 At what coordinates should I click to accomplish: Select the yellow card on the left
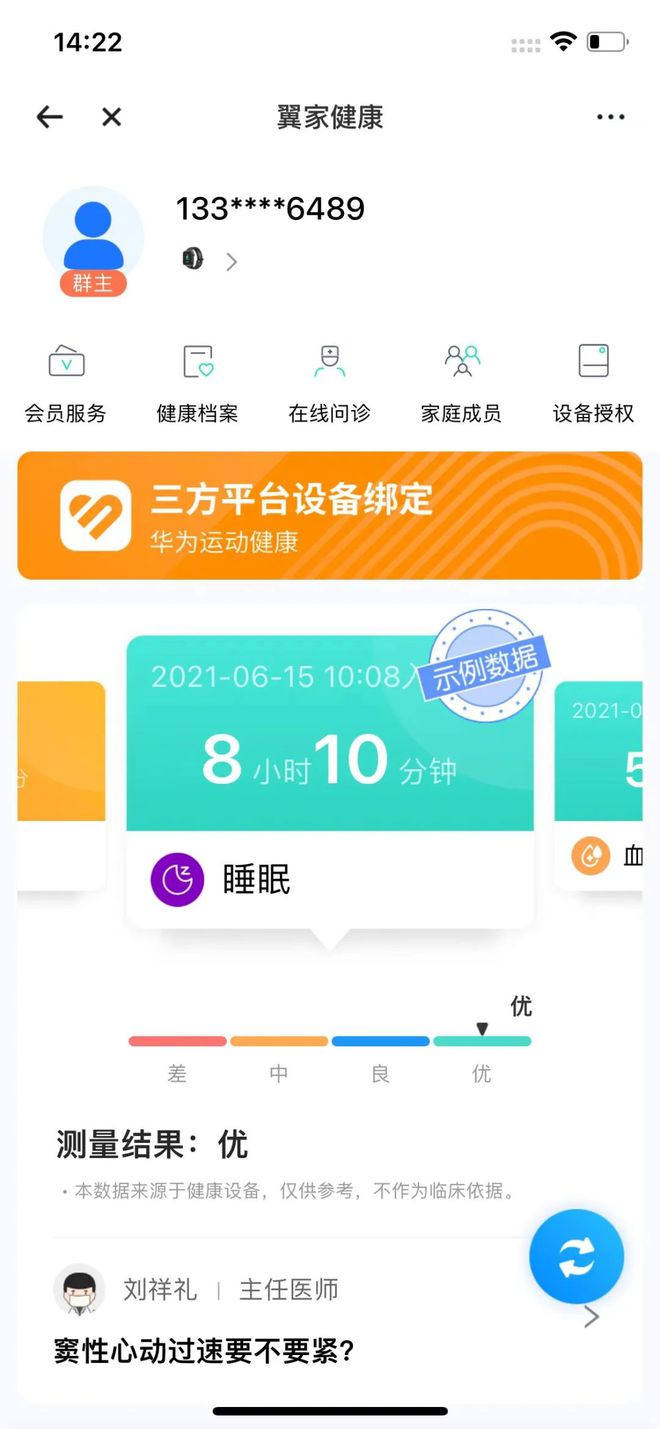click(60, 785)
